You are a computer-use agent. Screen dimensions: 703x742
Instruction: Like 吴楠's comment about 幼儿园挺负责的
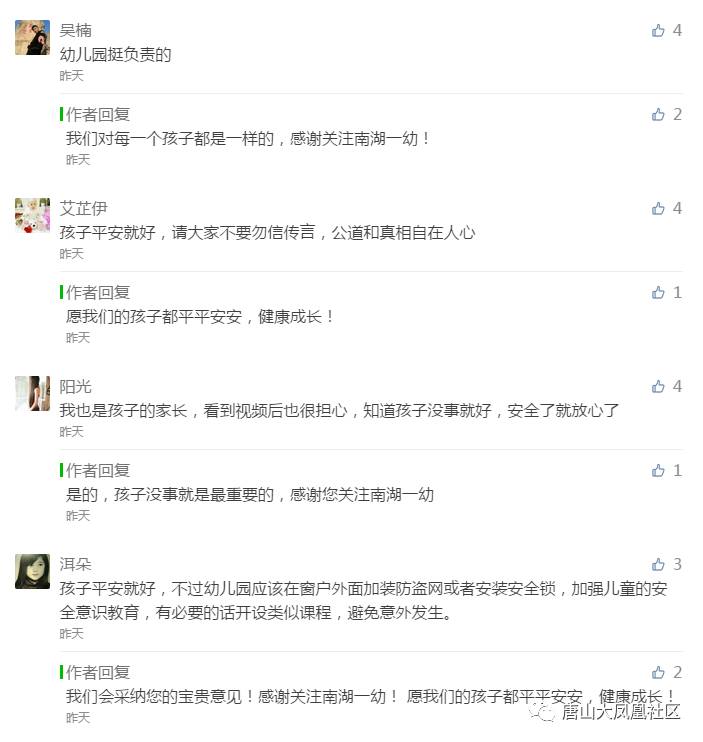[658, 31]
